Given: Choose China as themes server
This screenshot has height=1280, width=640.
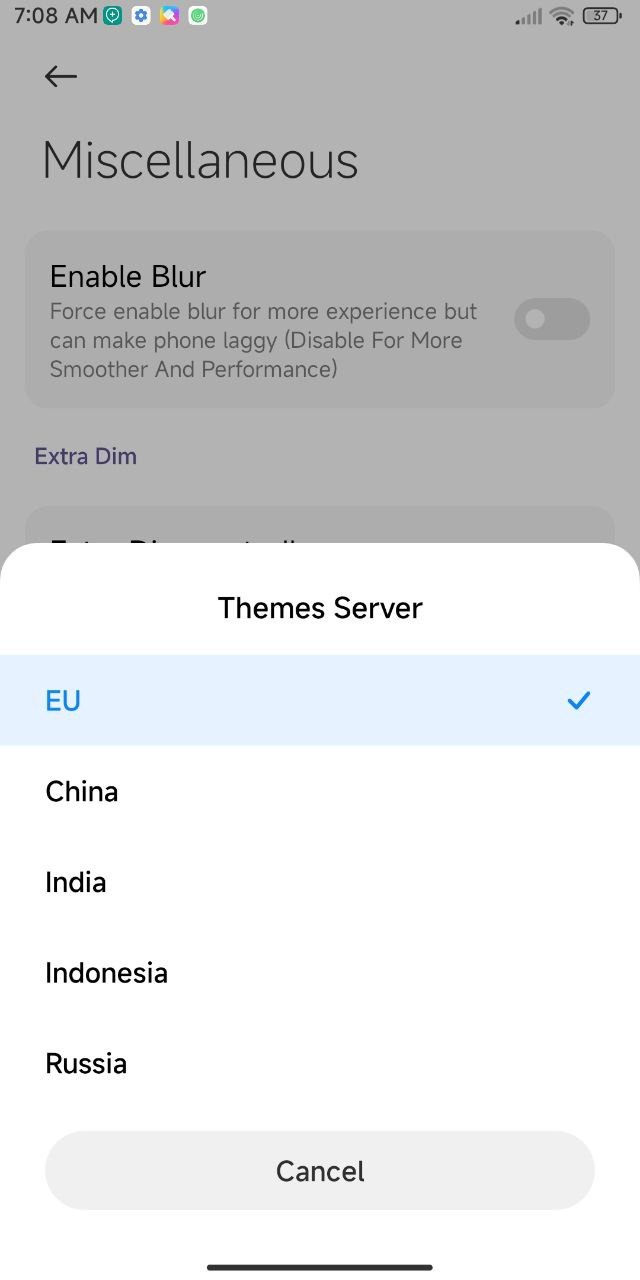Looking at the screenshot, I should (x=320, y=791).
